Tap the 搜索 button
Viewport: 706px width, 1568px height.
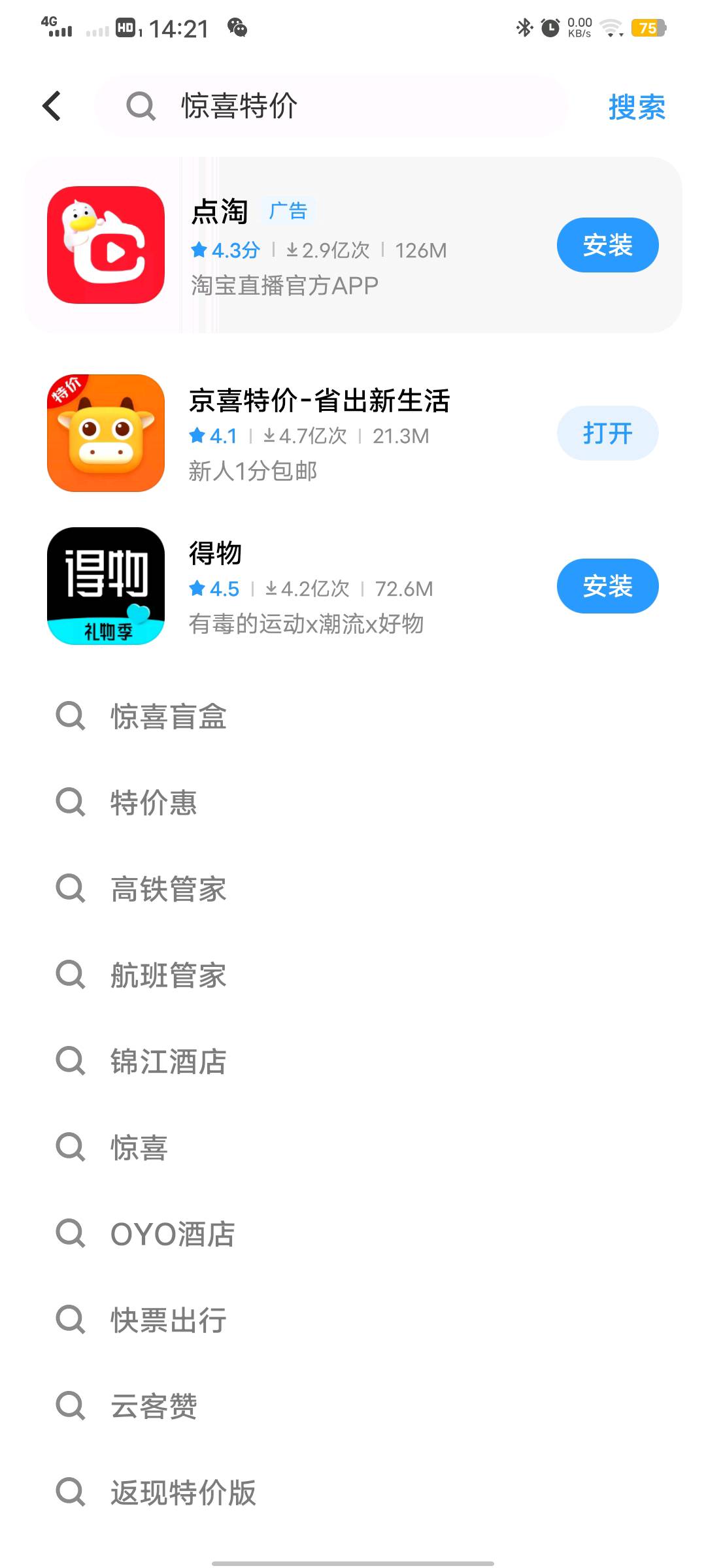pyautogui.click(x=637, y=106)
